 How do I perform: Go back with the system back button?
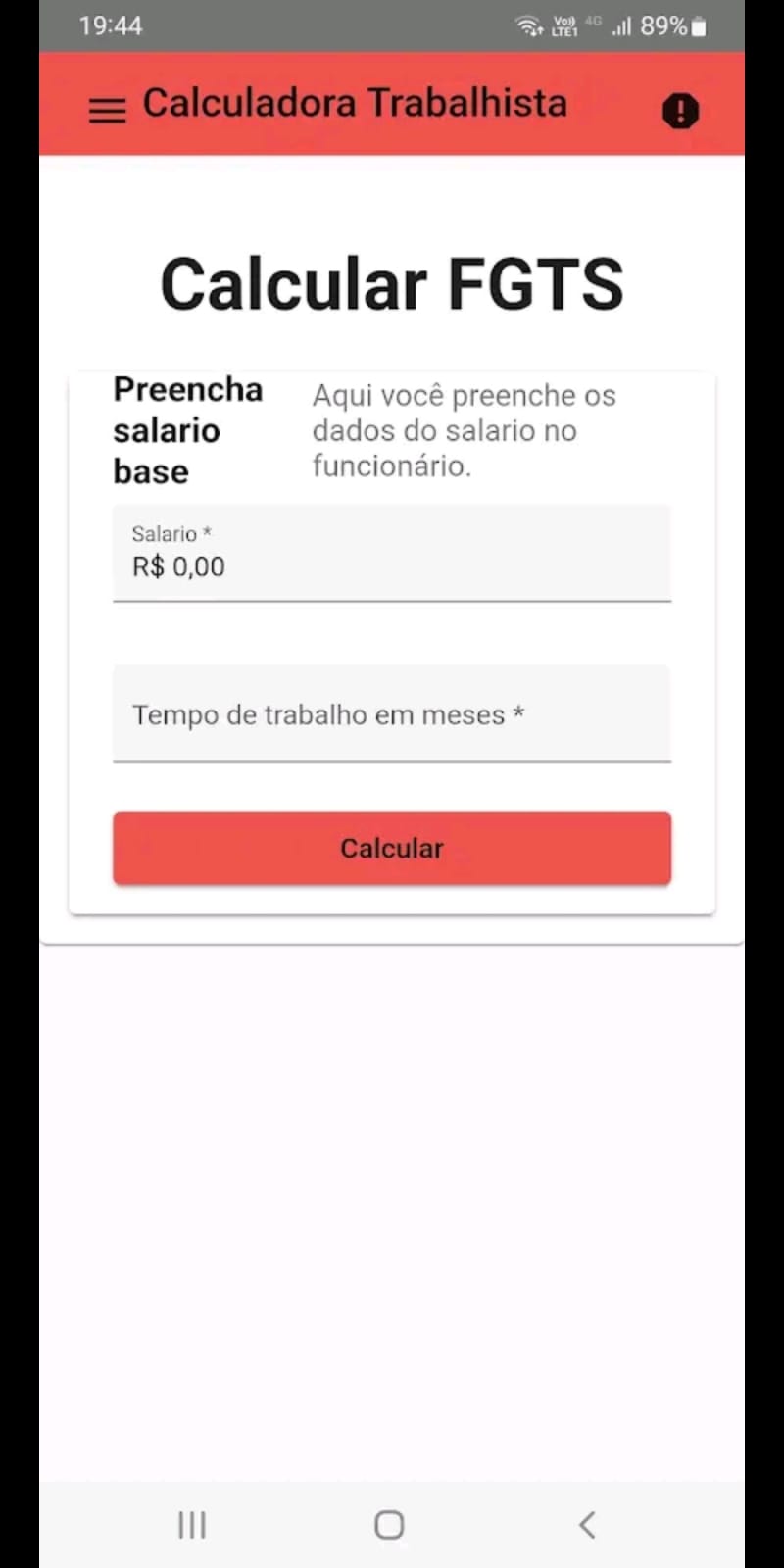point(587,1525)
